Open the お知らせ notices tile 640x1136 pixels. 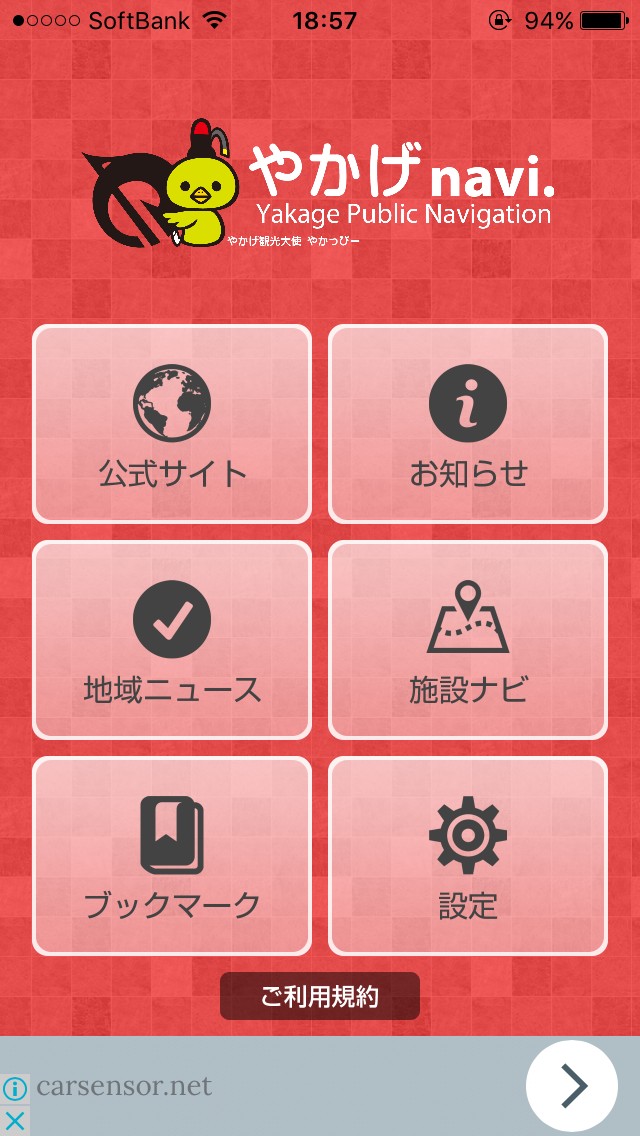point(468,424)
